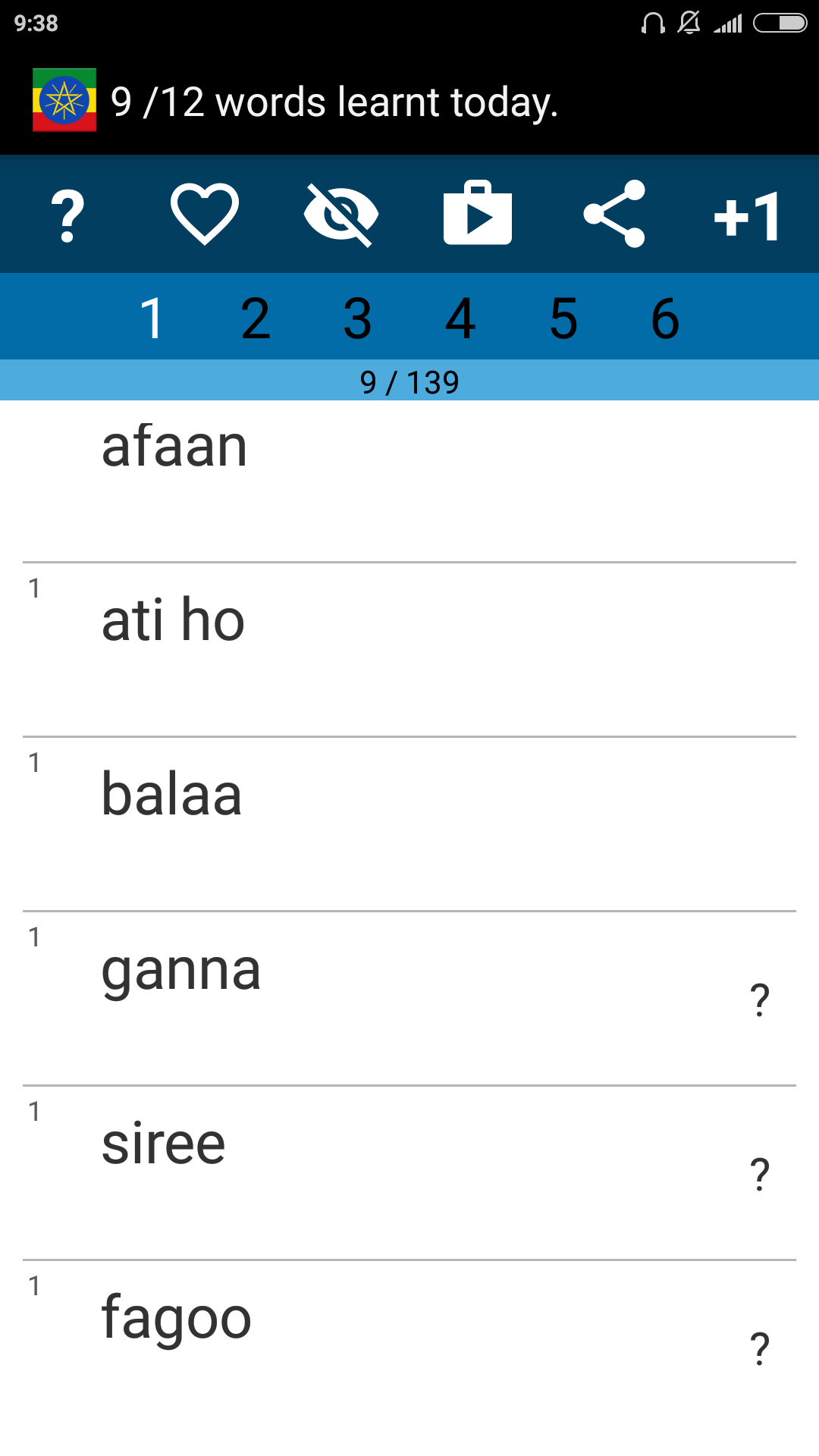Image resolution: width=819 pixels, height=1456 pixels.
Task: Mark current word as favorite with heart icon
Action: click(x=203, y=215)
